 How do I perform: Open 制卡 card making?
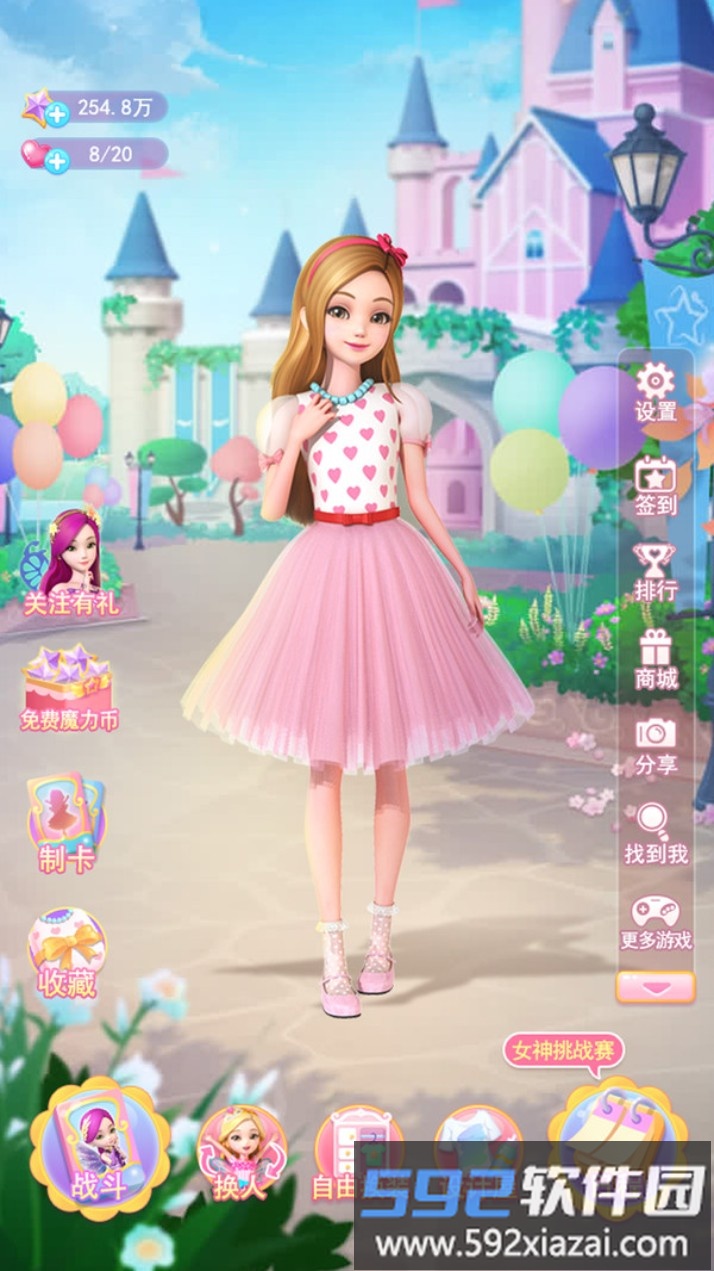67,825
